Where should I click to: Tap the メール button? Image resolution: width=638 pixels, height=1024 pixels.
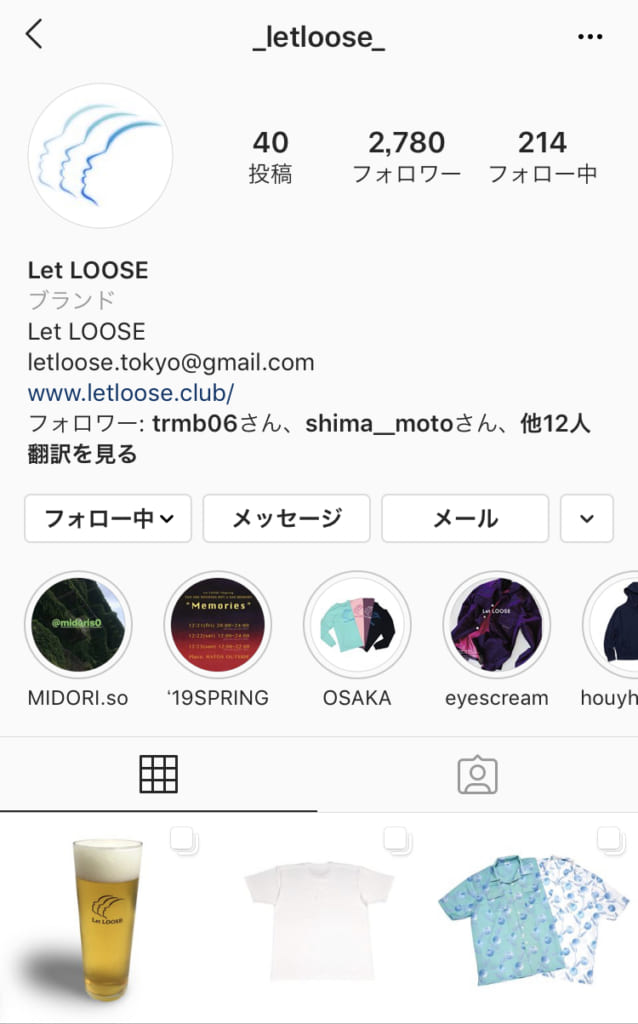pyautogui.click(x=465, y=518)
